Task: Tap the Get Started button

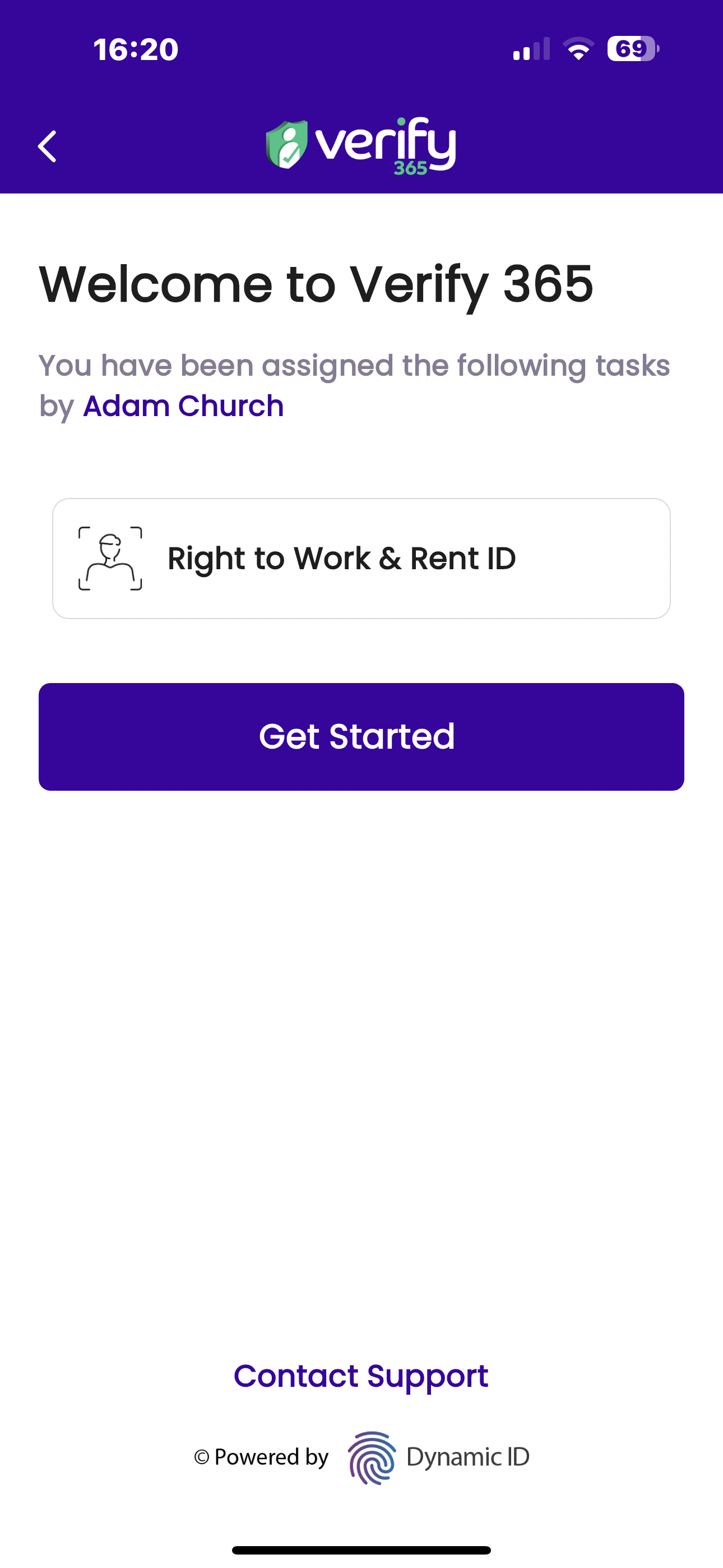Action: (361, 736)
